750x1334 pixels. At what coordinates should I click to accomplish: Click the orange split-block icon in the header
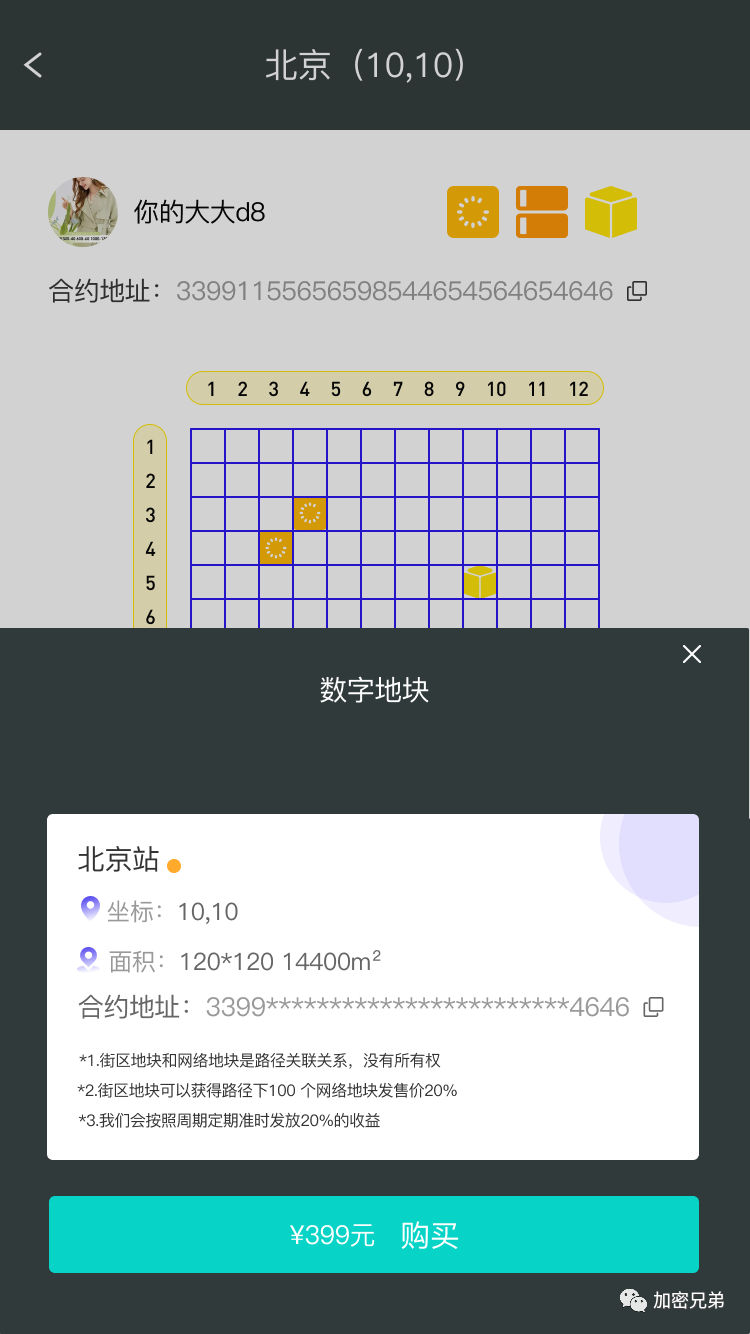tap(541, 212)
